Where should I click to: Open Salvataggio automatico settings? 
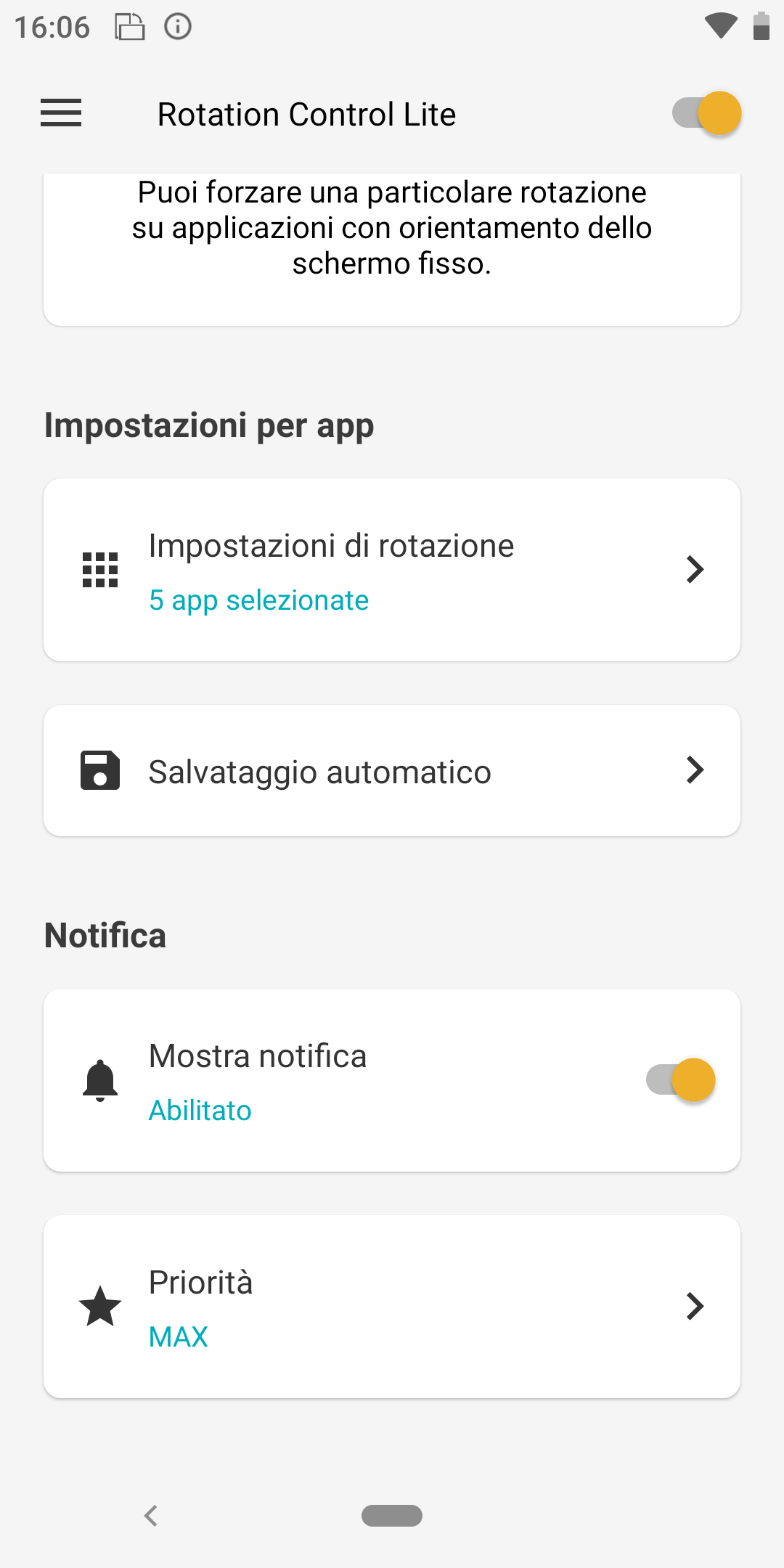coord(392,771)
